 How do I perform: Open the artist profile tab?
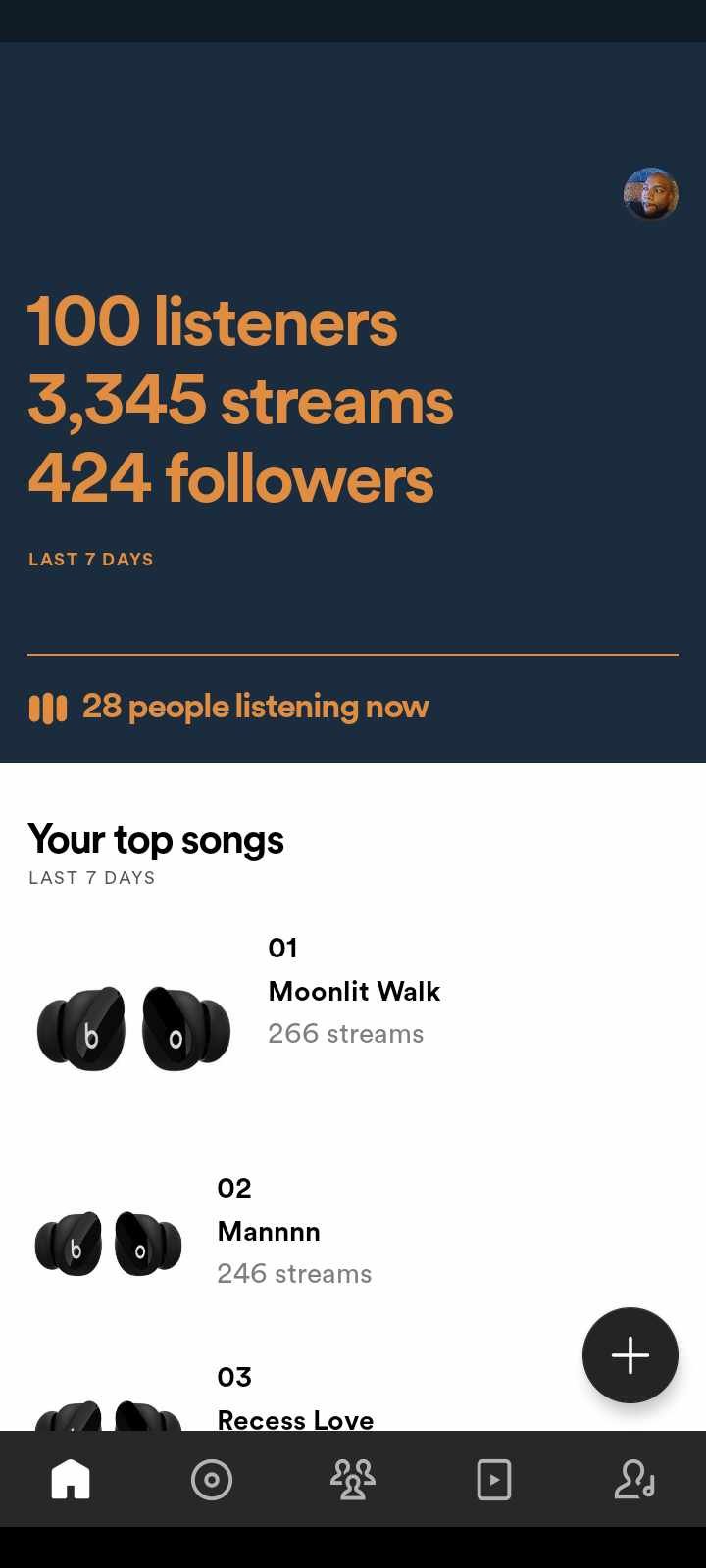pos(634,1479)
